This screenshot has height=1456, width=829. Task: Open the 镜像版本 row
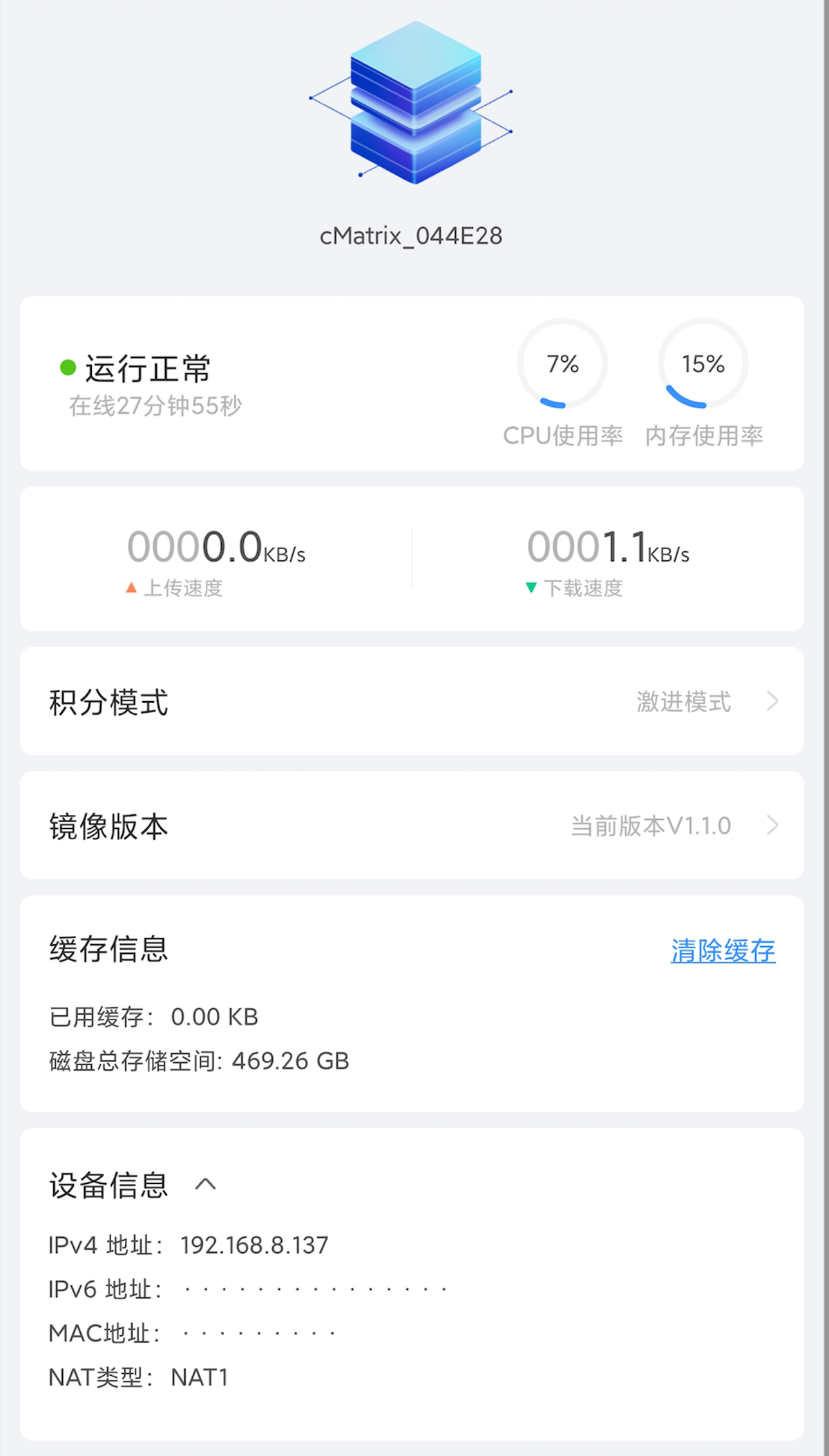coord(412,826)
